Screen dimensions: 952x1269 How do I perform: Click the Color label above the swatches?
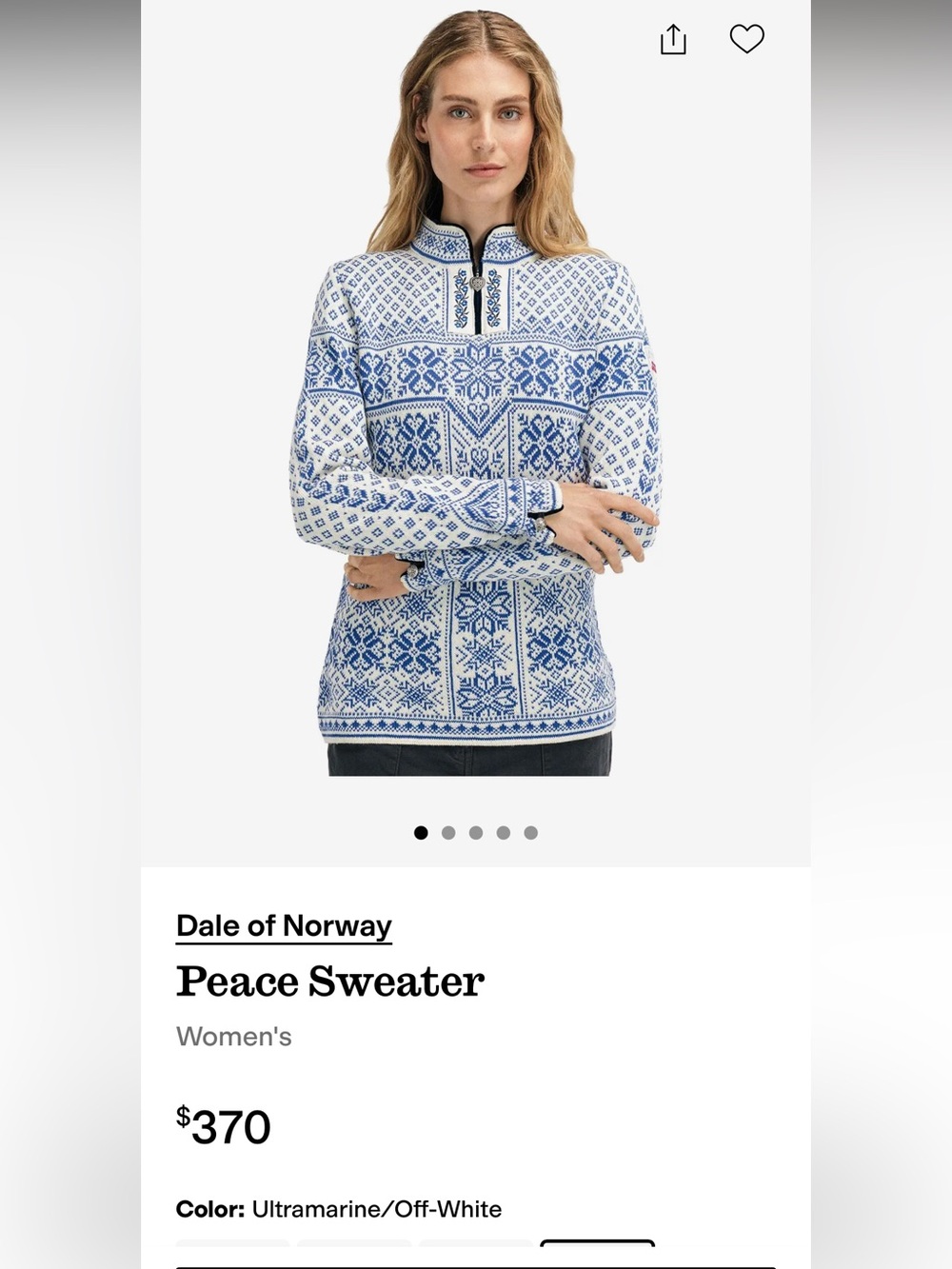click(x=209, y=1209)
